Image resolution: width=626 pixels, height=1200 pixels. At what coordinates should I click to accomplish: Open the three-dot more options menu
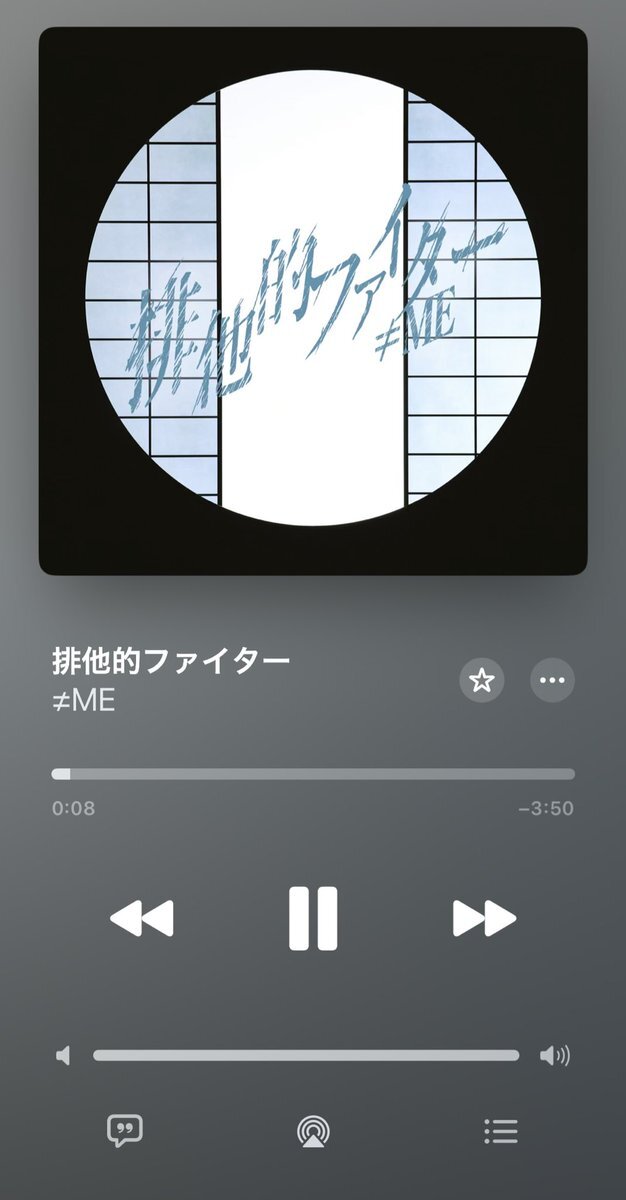point(552,681)
